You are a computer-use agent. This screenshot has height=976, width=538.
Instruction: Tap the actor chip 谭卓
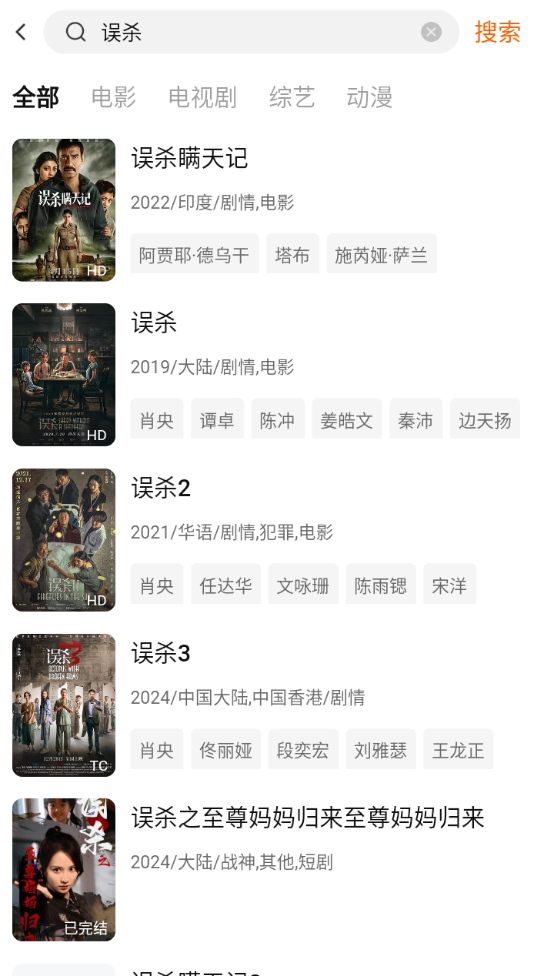(x=217, y=420)
